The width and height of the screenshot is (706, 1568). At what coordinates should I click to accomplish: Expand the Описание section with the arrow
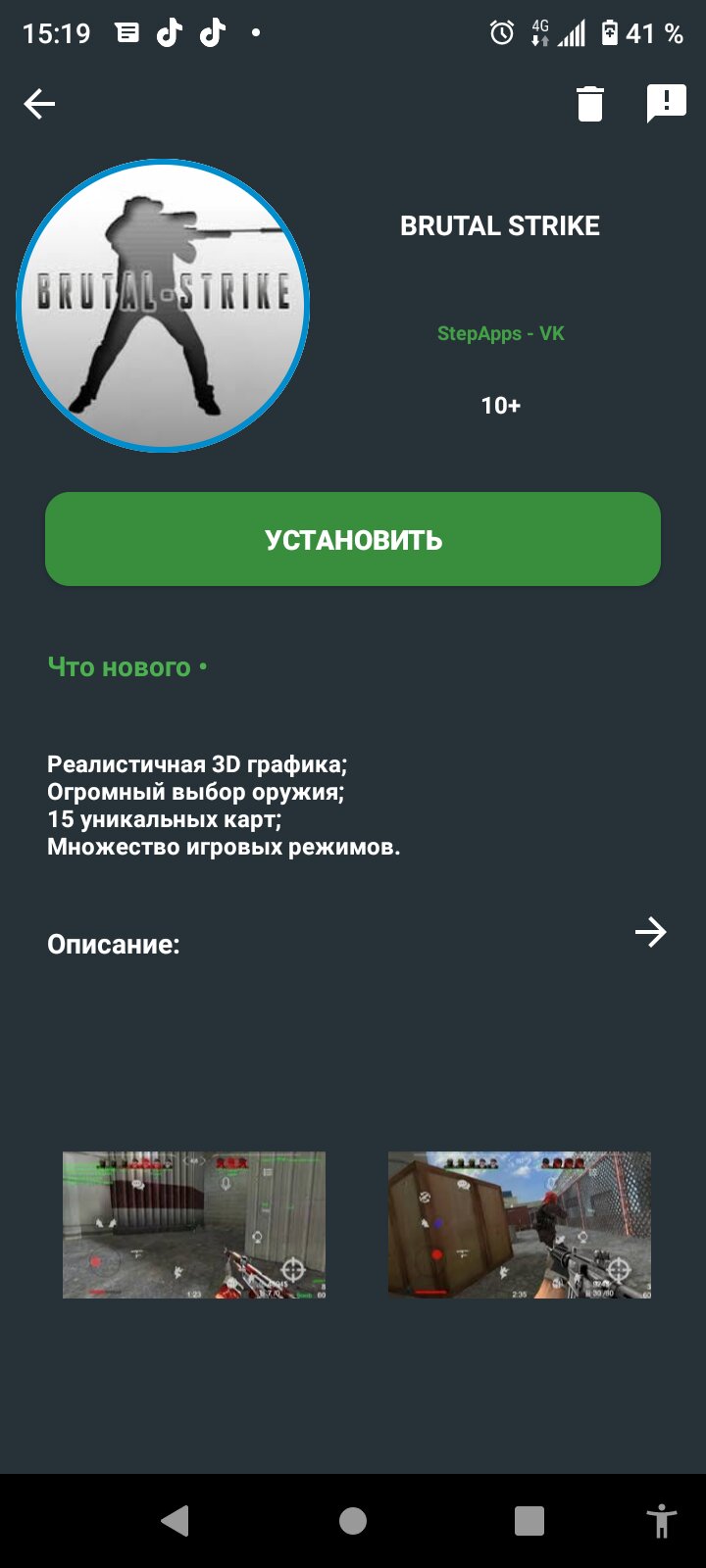point(650,932)
